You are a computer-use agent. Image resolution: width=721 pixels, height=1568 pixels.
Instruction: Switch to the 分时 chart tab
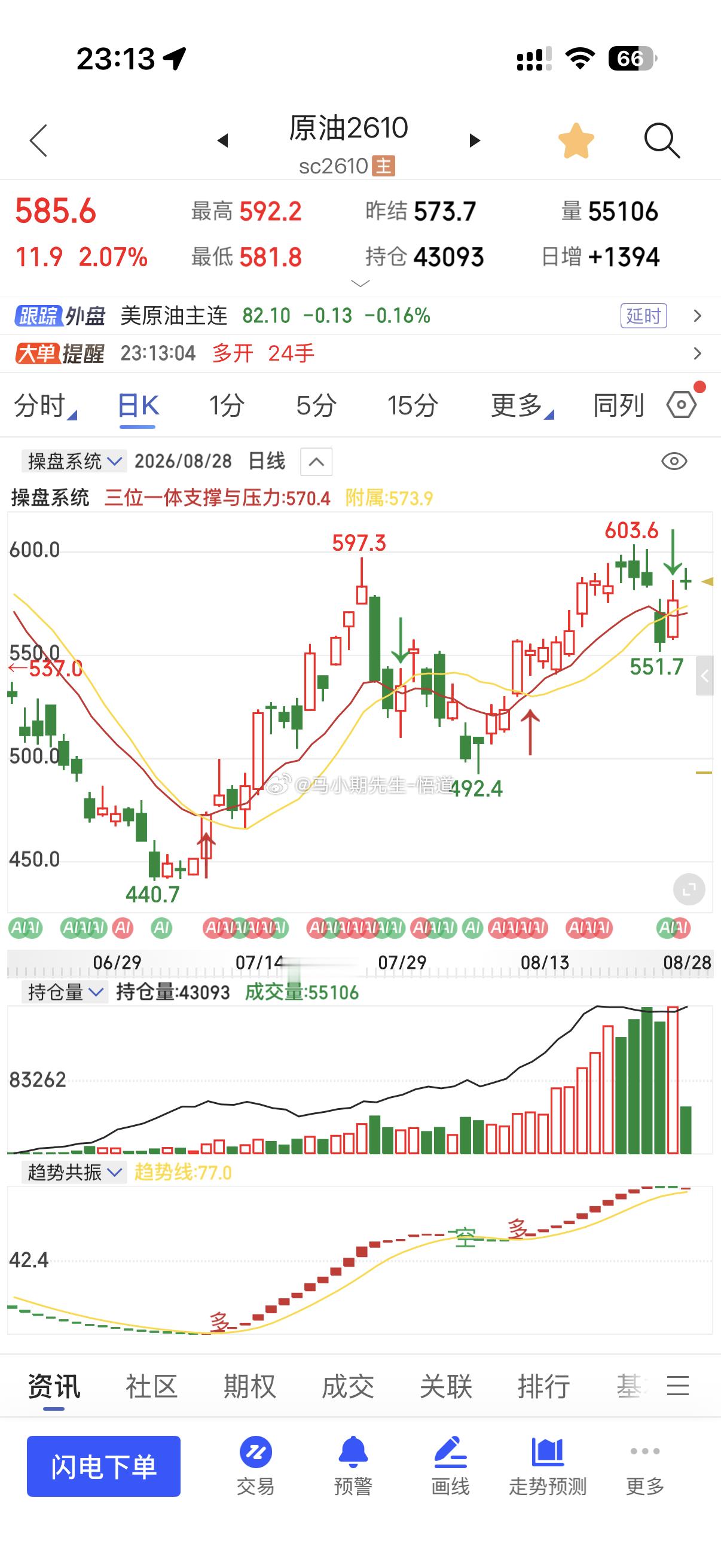pyautogui.click(x=45, y=405)
